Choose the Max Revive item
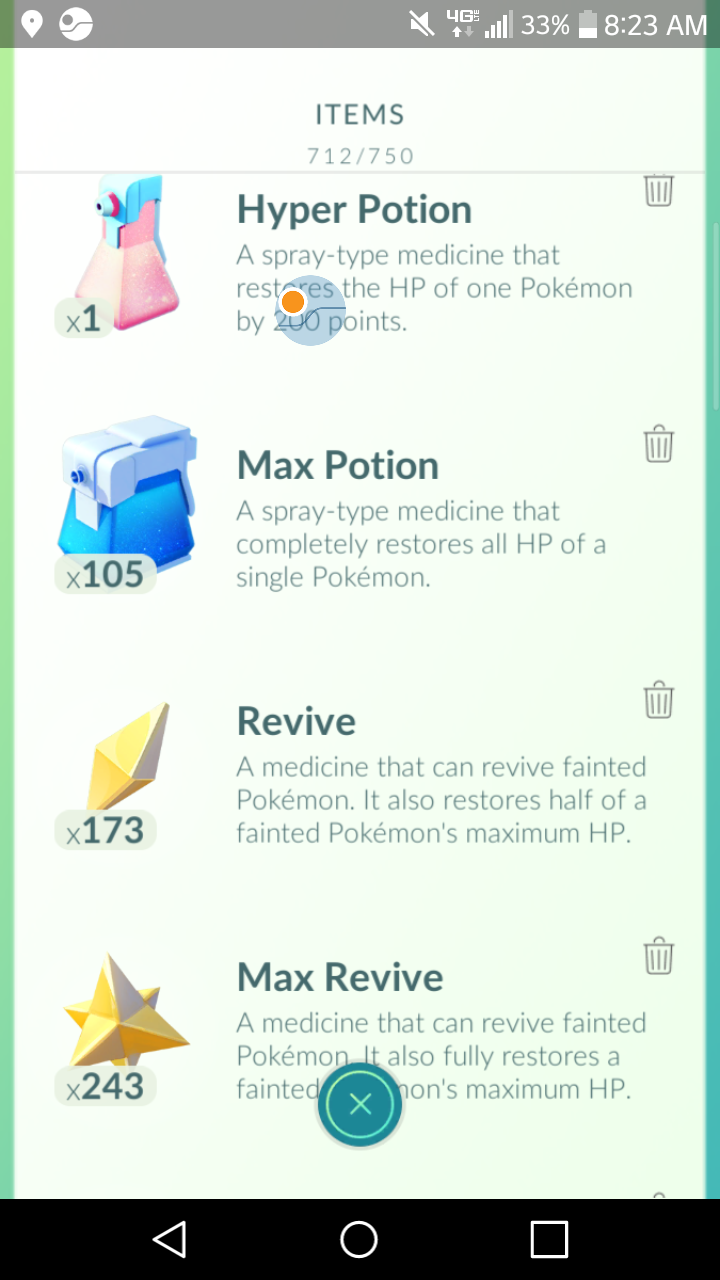 point(360,1032)
